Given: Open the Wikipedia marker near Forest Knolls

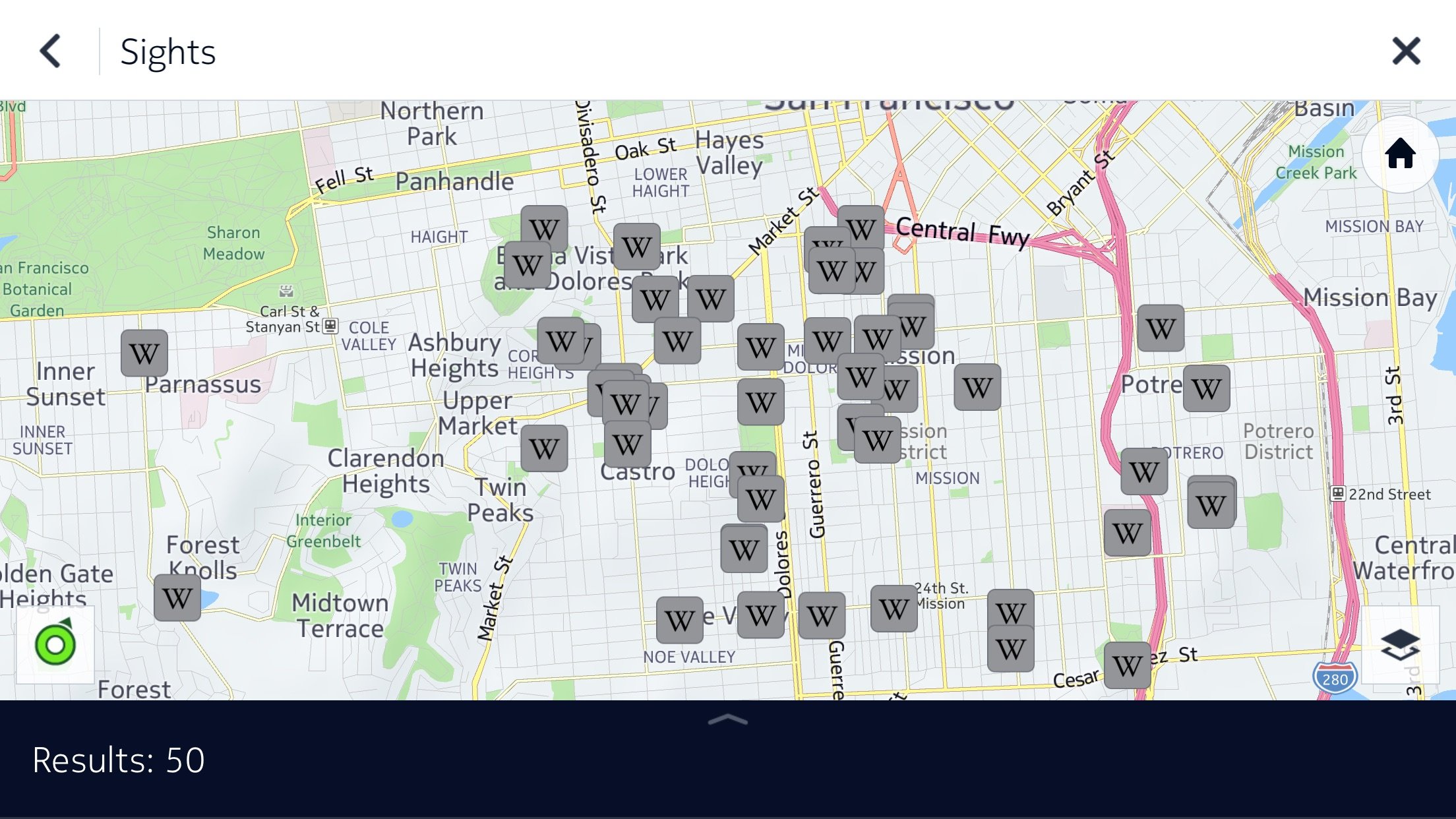Looking at the screenshot, I should tap(177, 598).
